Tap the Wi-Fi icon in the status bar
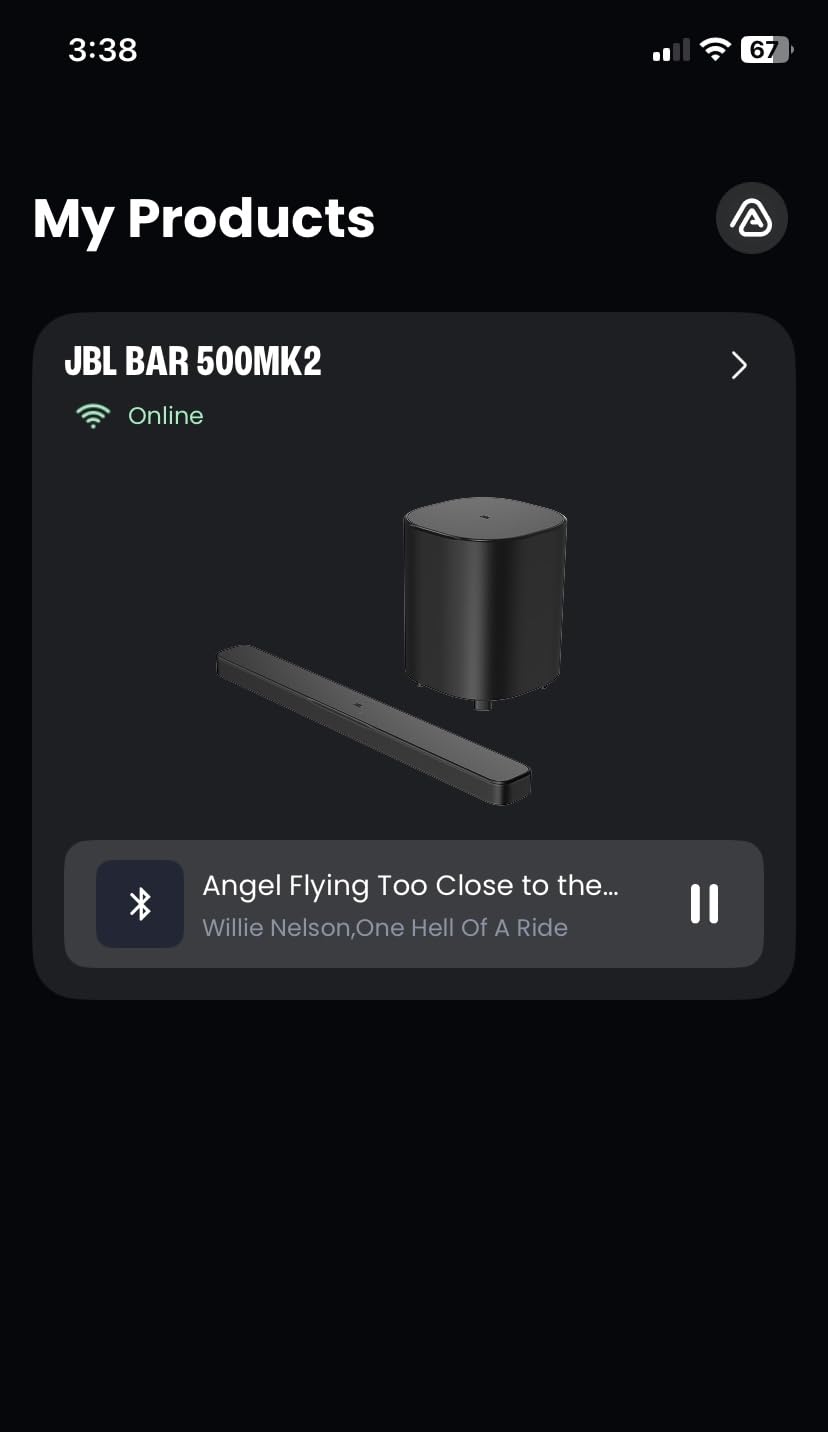 point(714,49)
